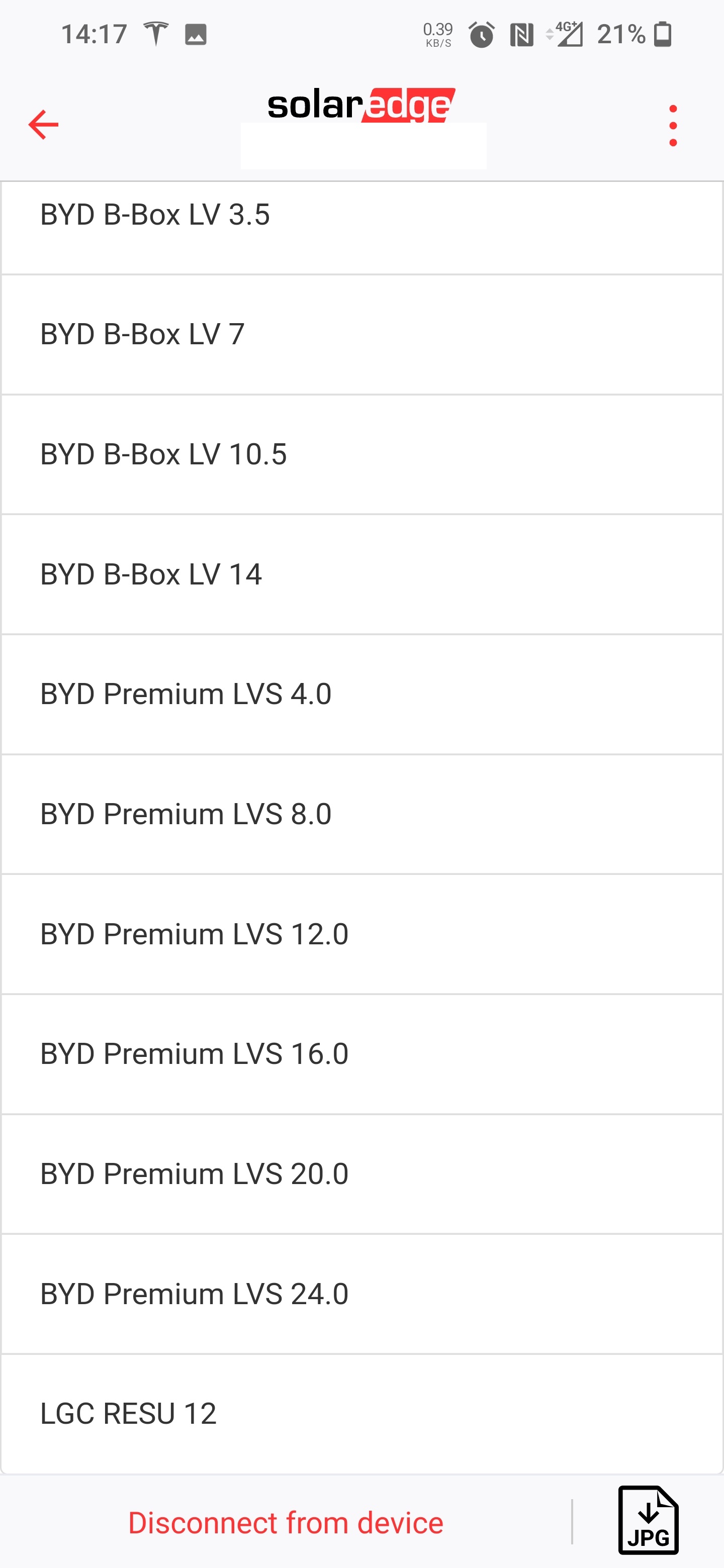Pick BYD B-Box LV 10.5 battery
Viewport: 724px width, 1568px height.
(x=361, y=454)
